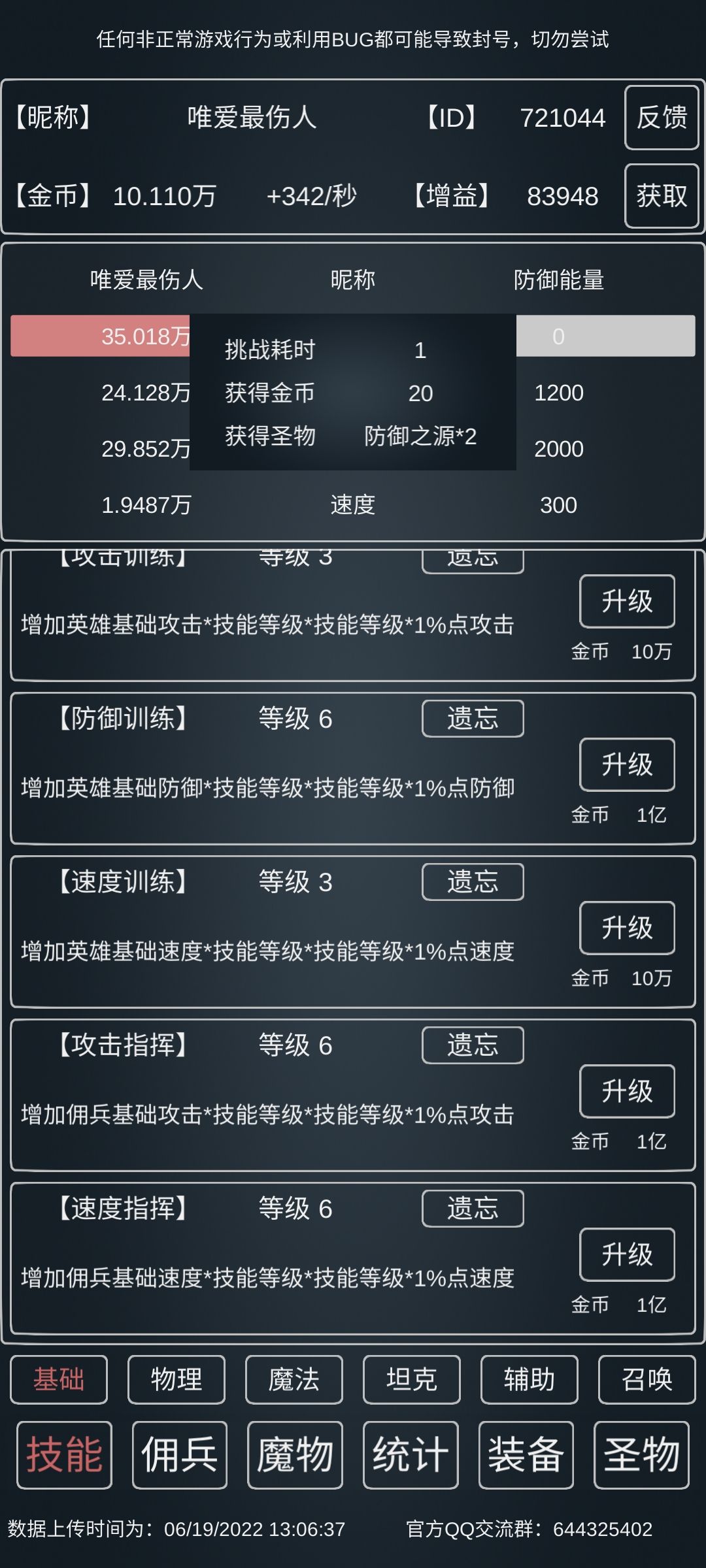Forget the 攻击指挥 skill
Viewport: 706px width, 1568px height.
click(473, 1045)
